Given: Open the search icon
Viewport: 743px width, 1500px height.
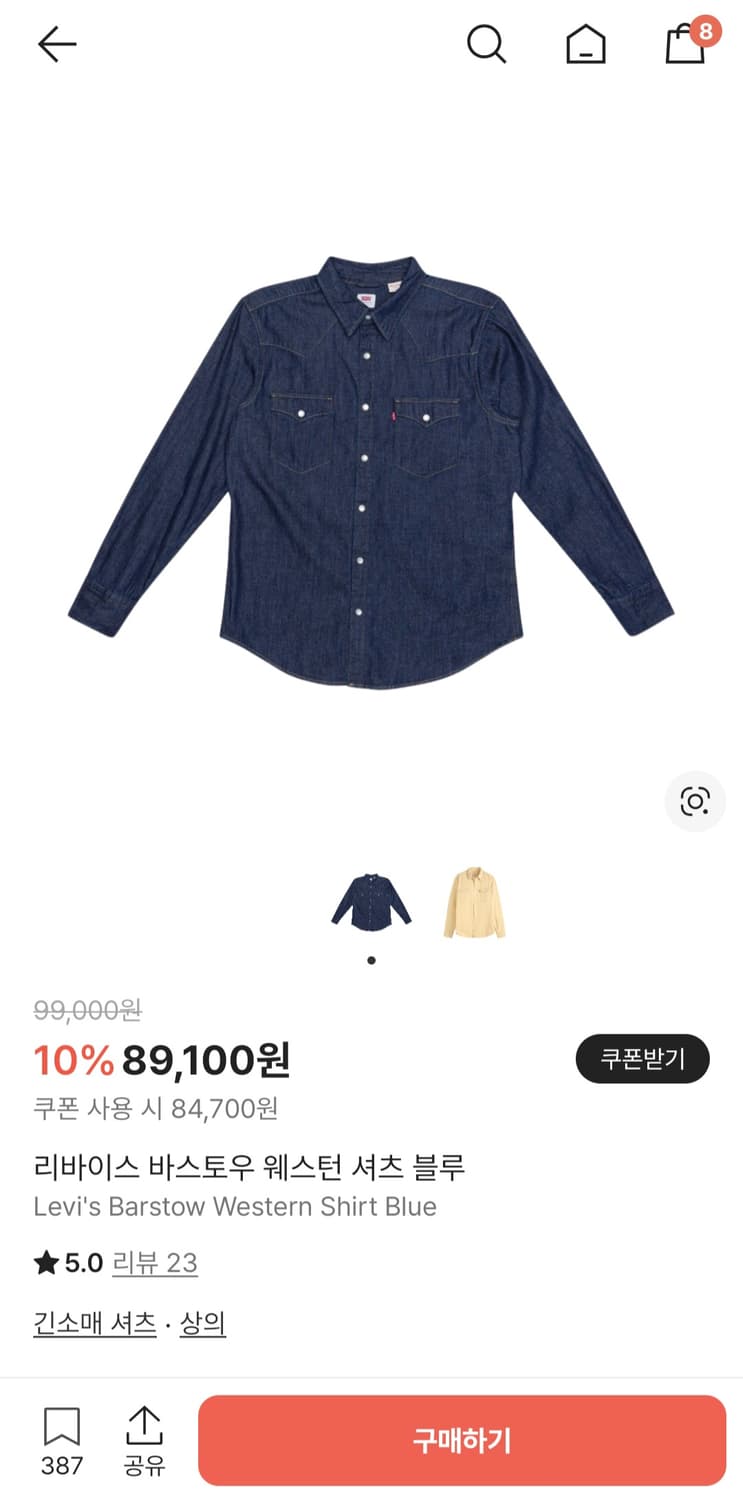Looking at the screenshot, I should point(487,43).
